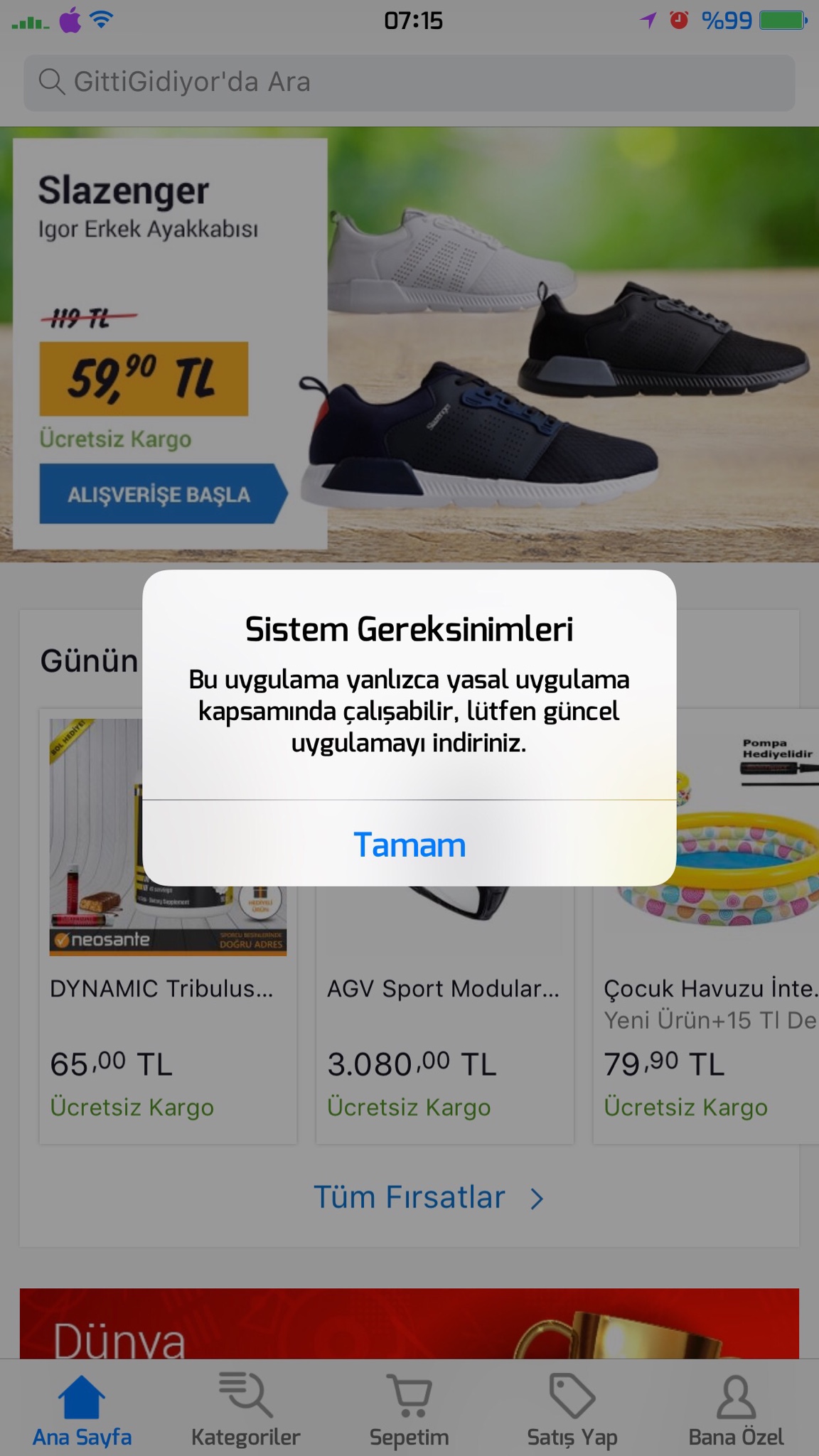Image resolution: width=819 pixels, height=1456 pixels.
Task: Open the GittiGidiyor'da Ara search box
Action: 409,82
